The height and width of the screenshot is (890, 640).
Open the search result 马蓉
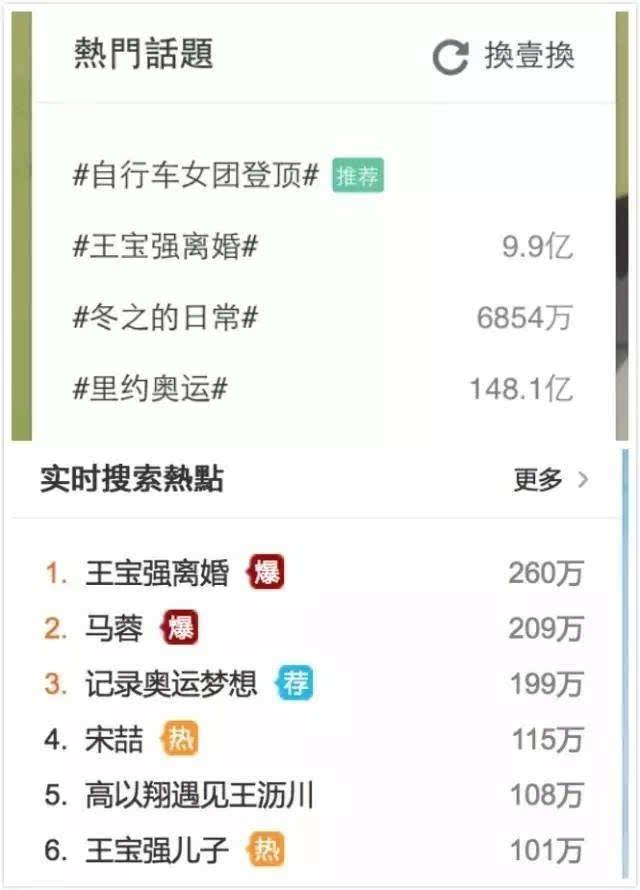[114, 629]
